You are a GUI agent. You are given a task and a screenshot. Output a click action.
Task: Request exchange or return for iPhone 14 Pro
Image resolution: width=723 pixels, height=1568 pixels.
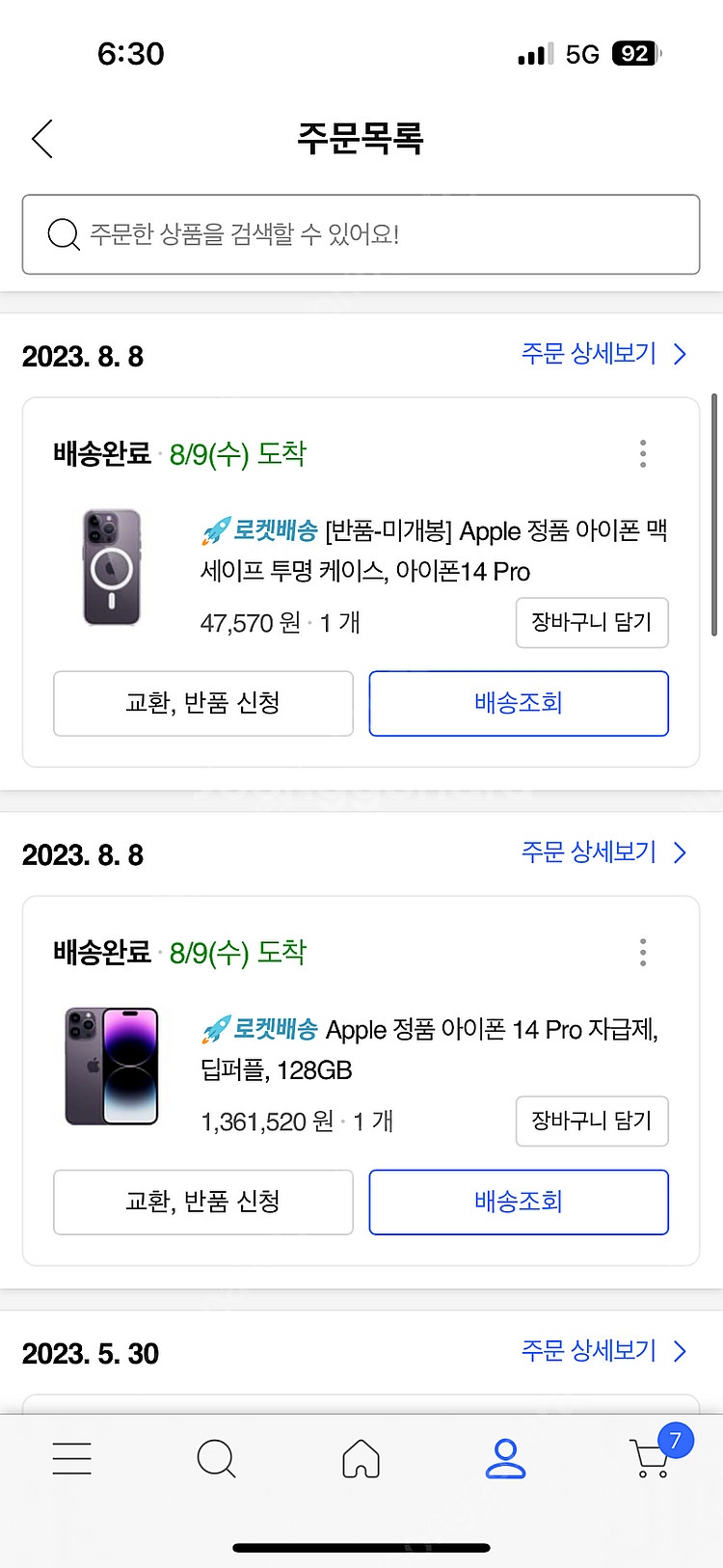pos(202,1202)
